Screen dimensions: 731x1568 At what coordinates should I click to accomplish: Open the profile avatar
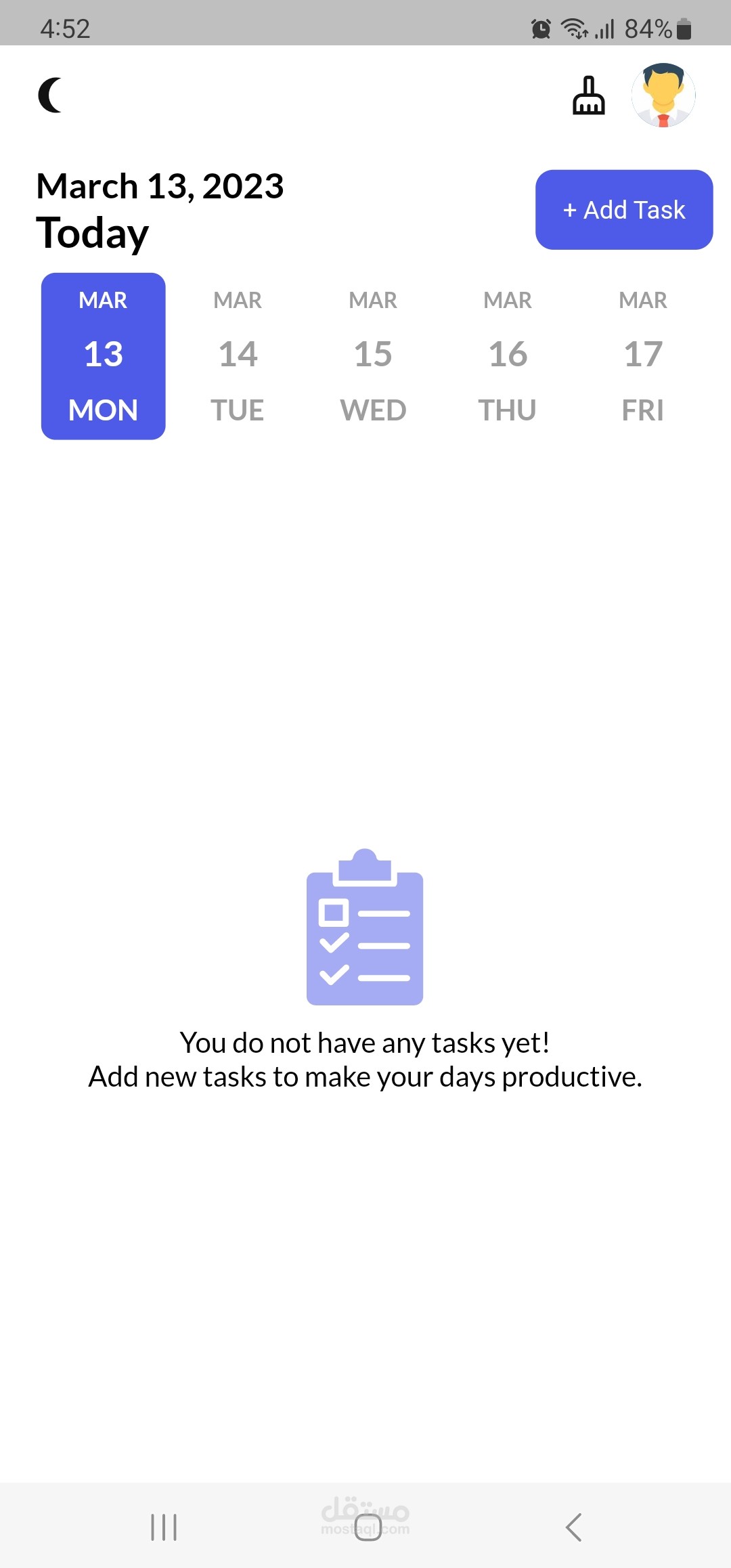pos(663,95)
